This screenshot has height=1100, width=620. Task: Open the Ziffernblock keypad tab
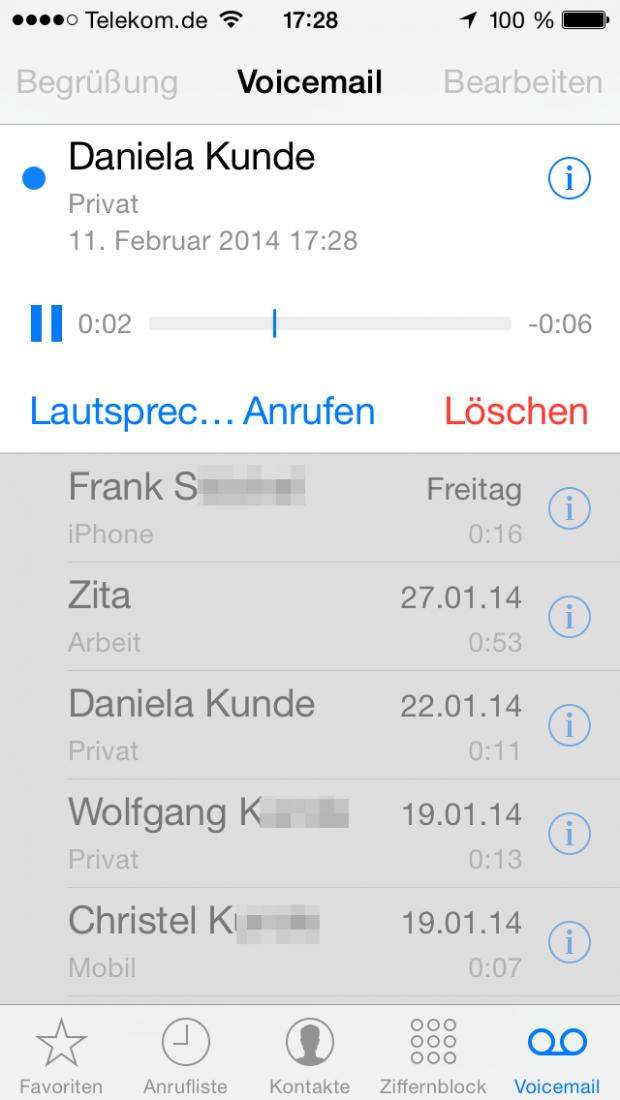tap(433, 1056)
